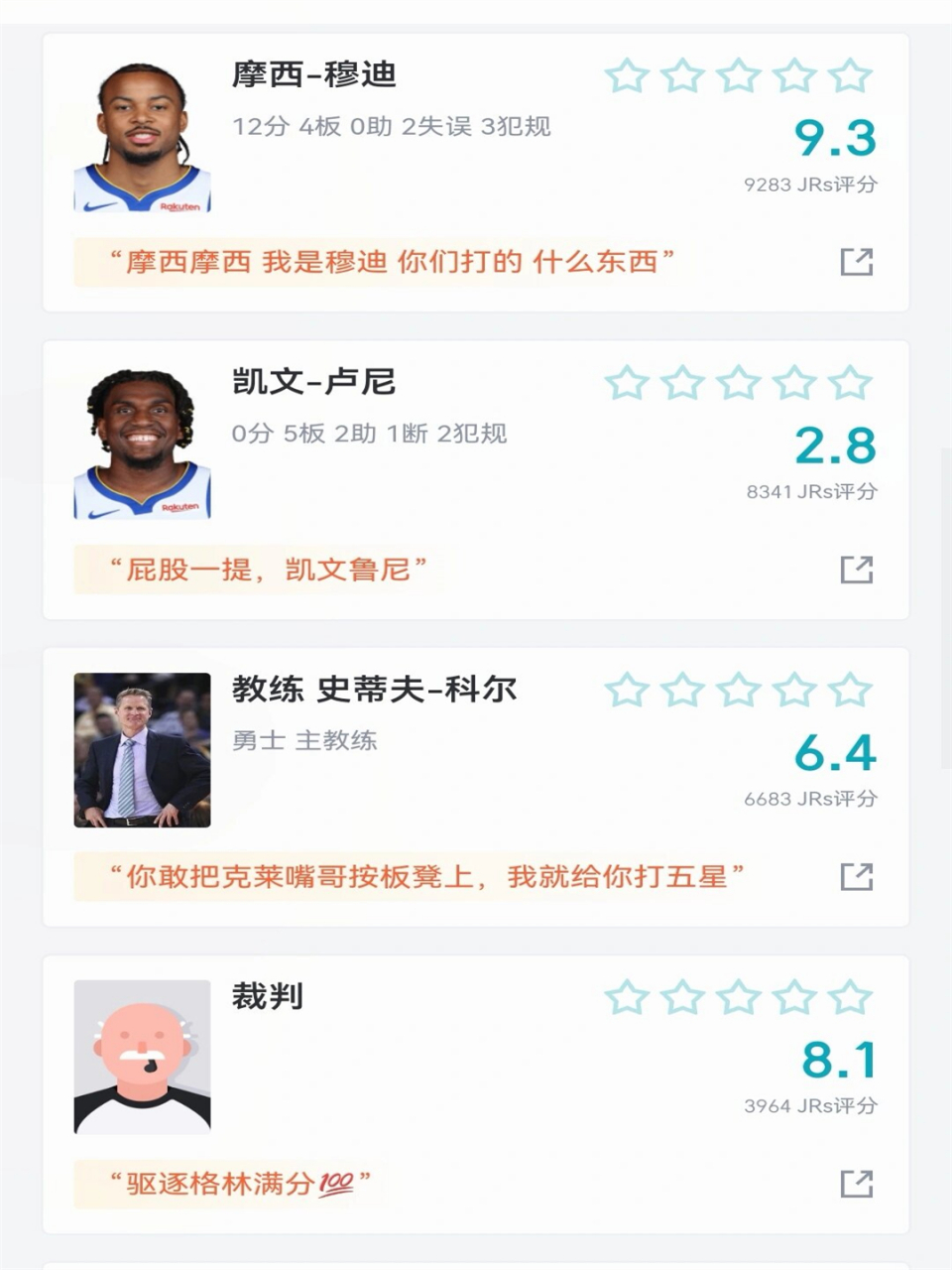952x1270 pixels.
Task: Open share icon on 裁判 card
Action: [x=859, y=1184]
